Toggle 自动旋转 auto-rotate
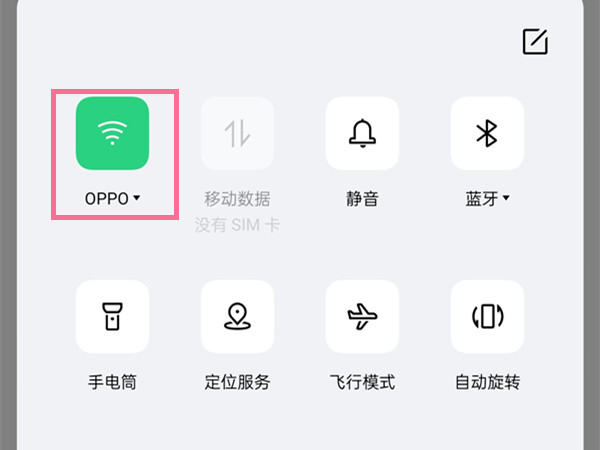Image resolution: width=600 pixels, height=450 pixels. coord(487,316)
